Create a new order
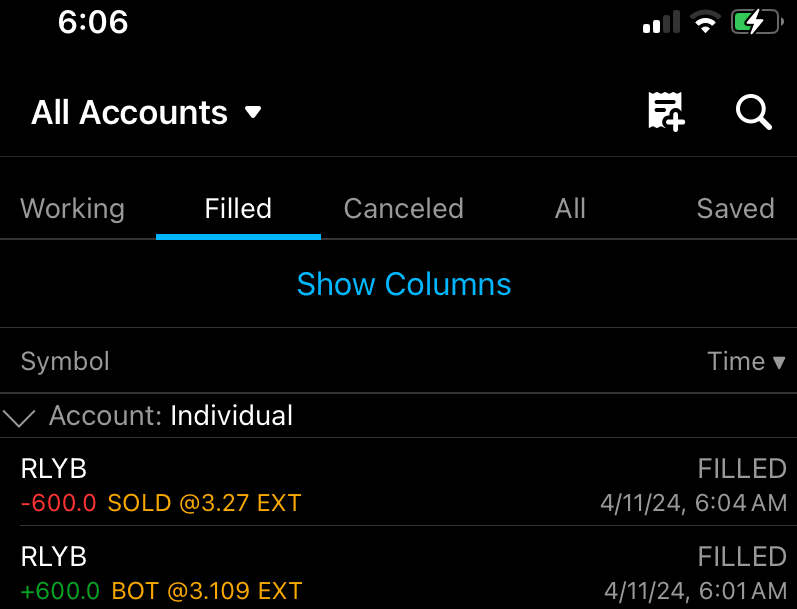Screen dimensions: 797x609 coord(666,111)
